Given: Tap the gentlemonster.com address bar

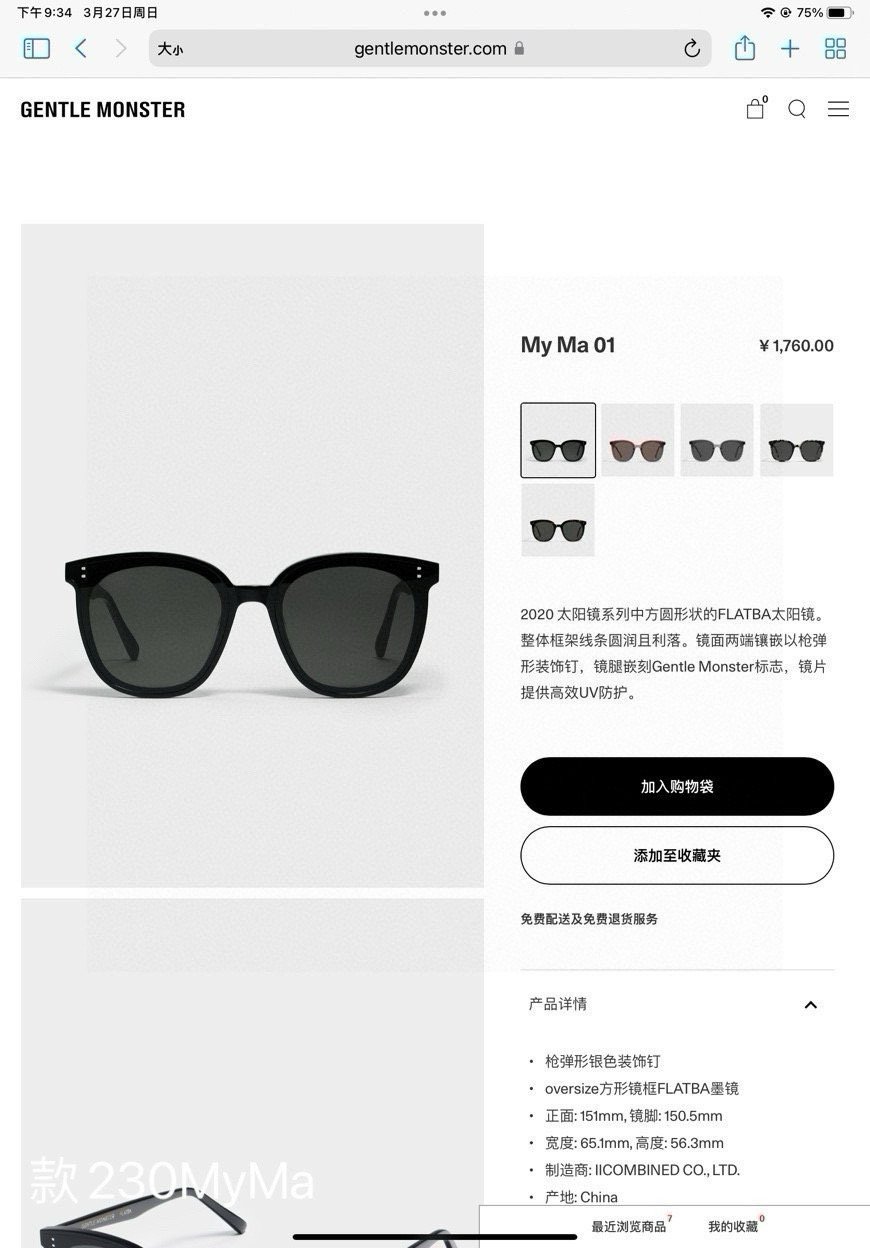Looking at the screenshot, I should 430,49.
